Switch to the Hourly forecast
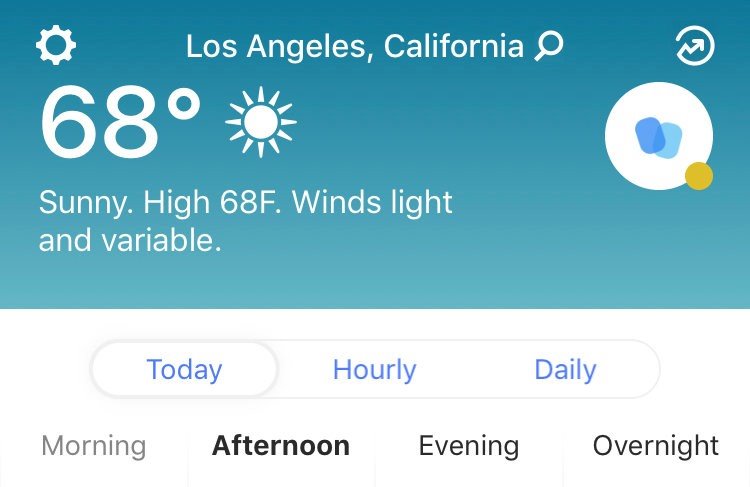 [374, 369]
